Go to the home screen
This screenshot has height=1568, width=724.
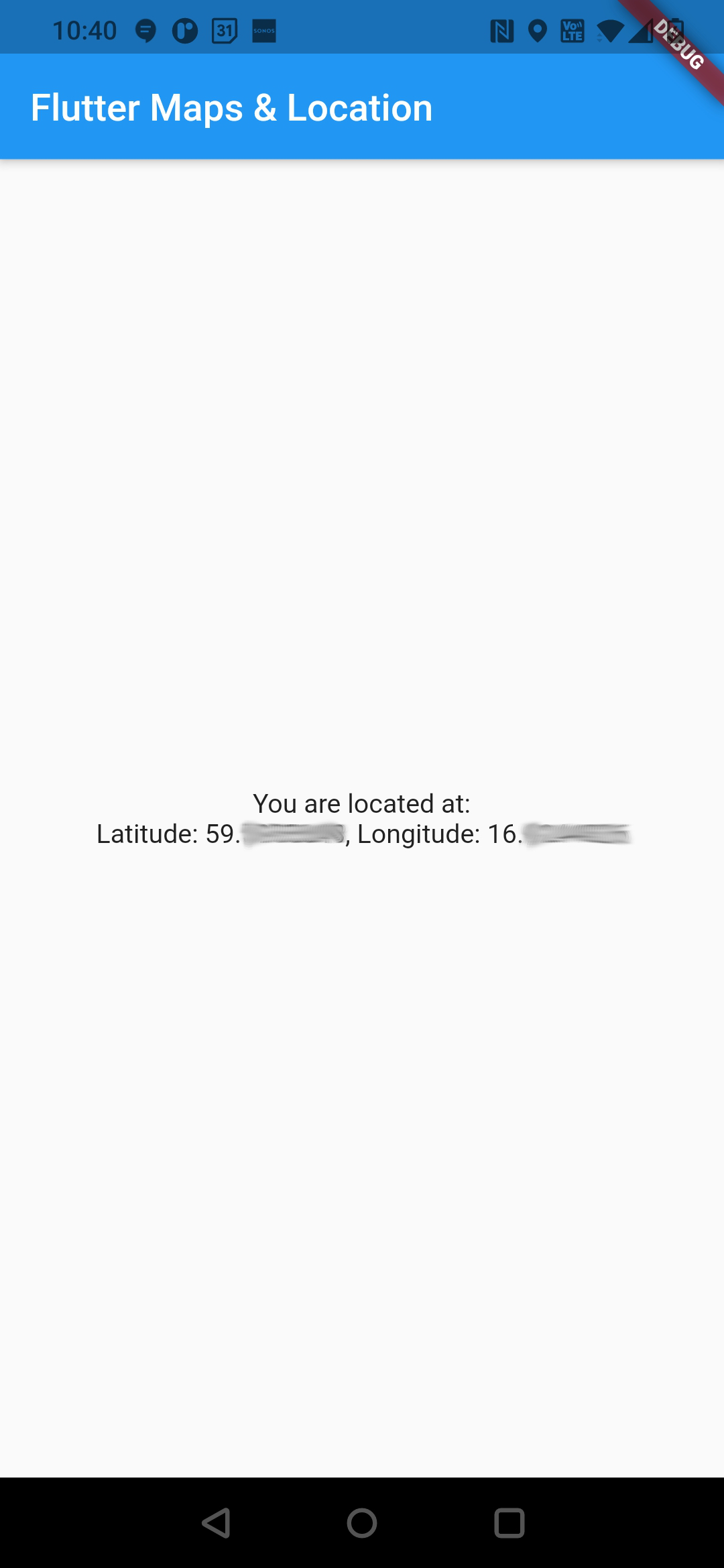pos(362,1523)
